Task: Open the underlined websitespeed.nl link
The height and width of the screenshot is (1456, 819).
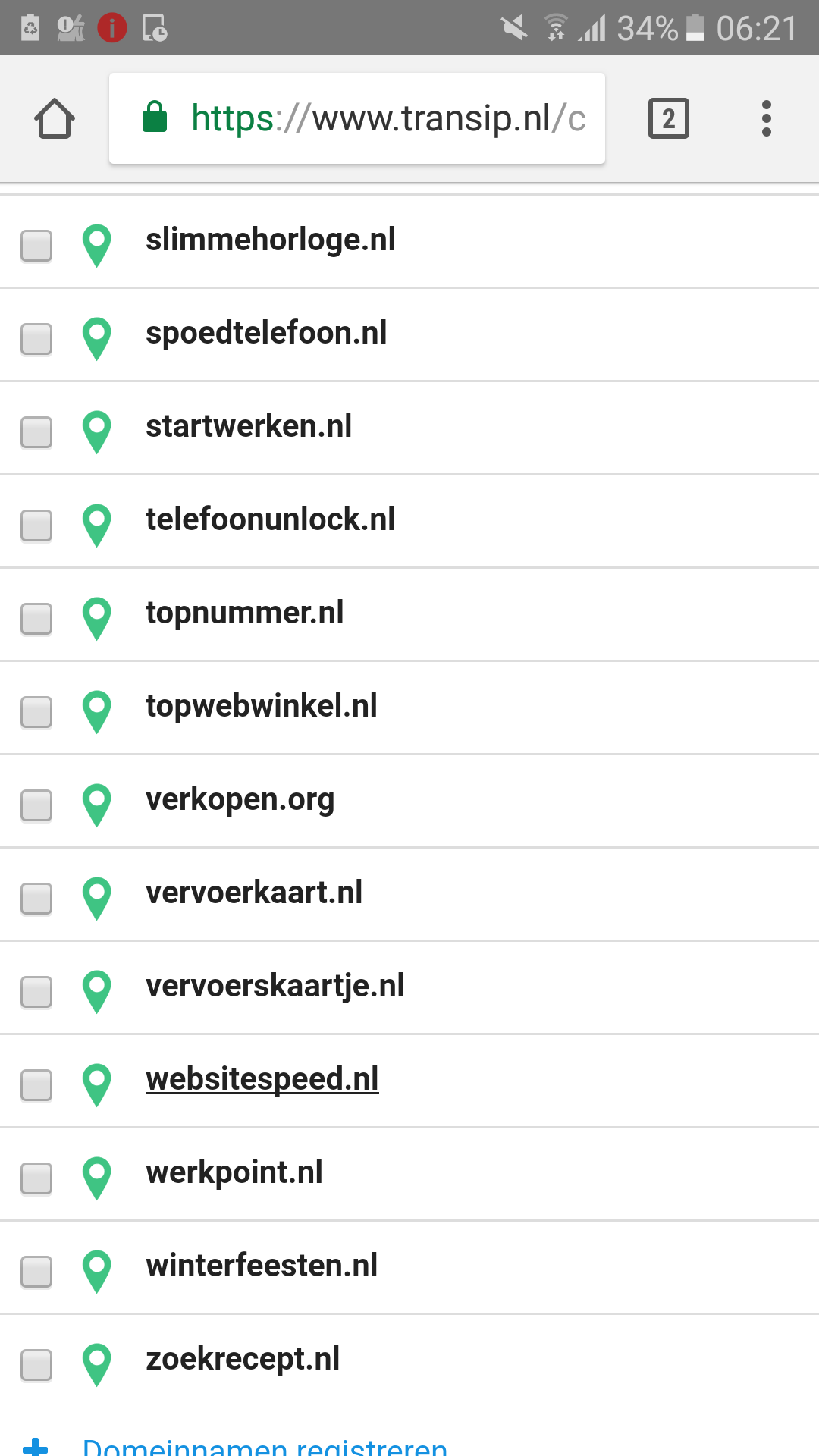Action: pos(262,1079)
